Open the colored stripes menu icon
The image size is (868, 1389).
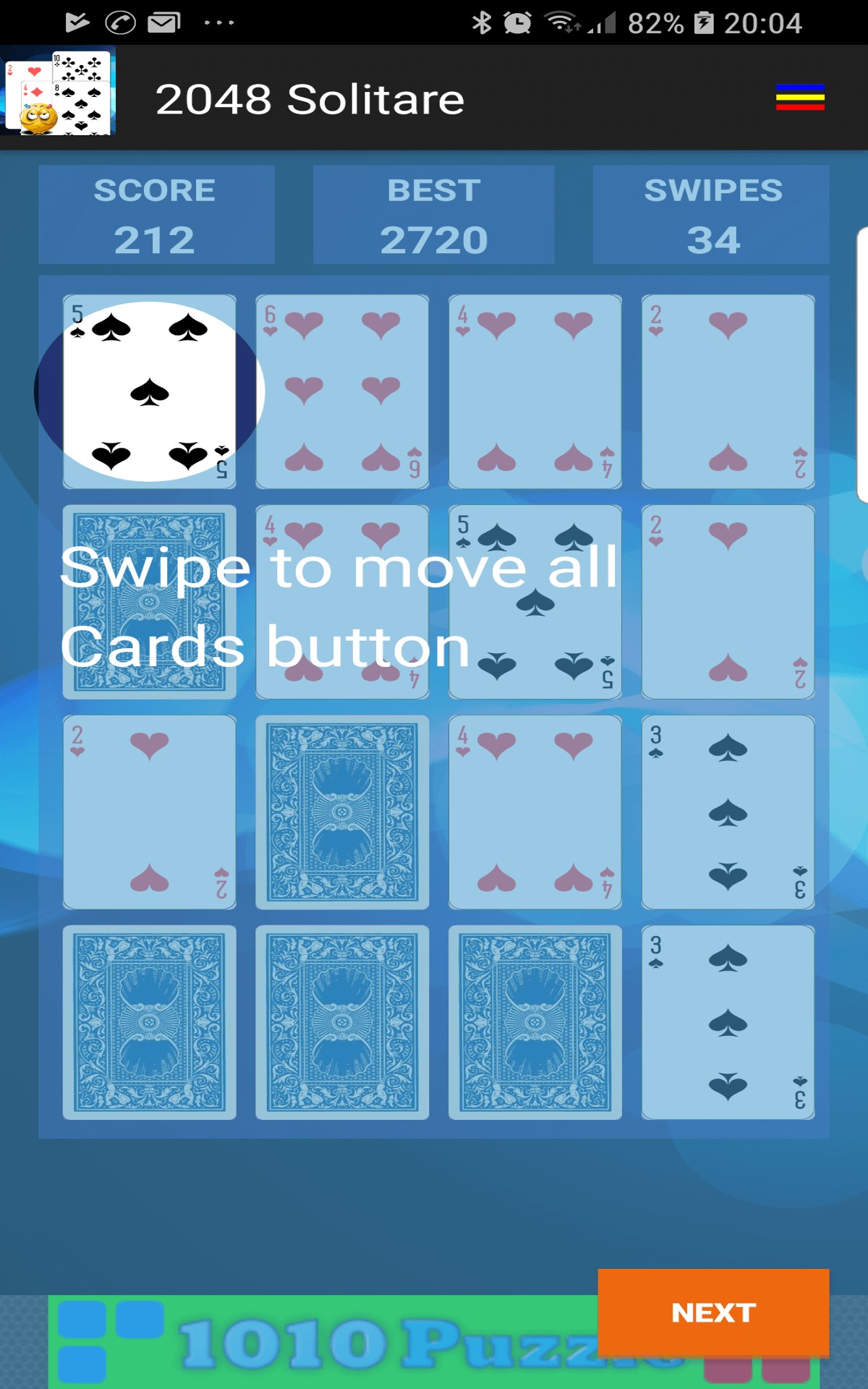(799, 97)
